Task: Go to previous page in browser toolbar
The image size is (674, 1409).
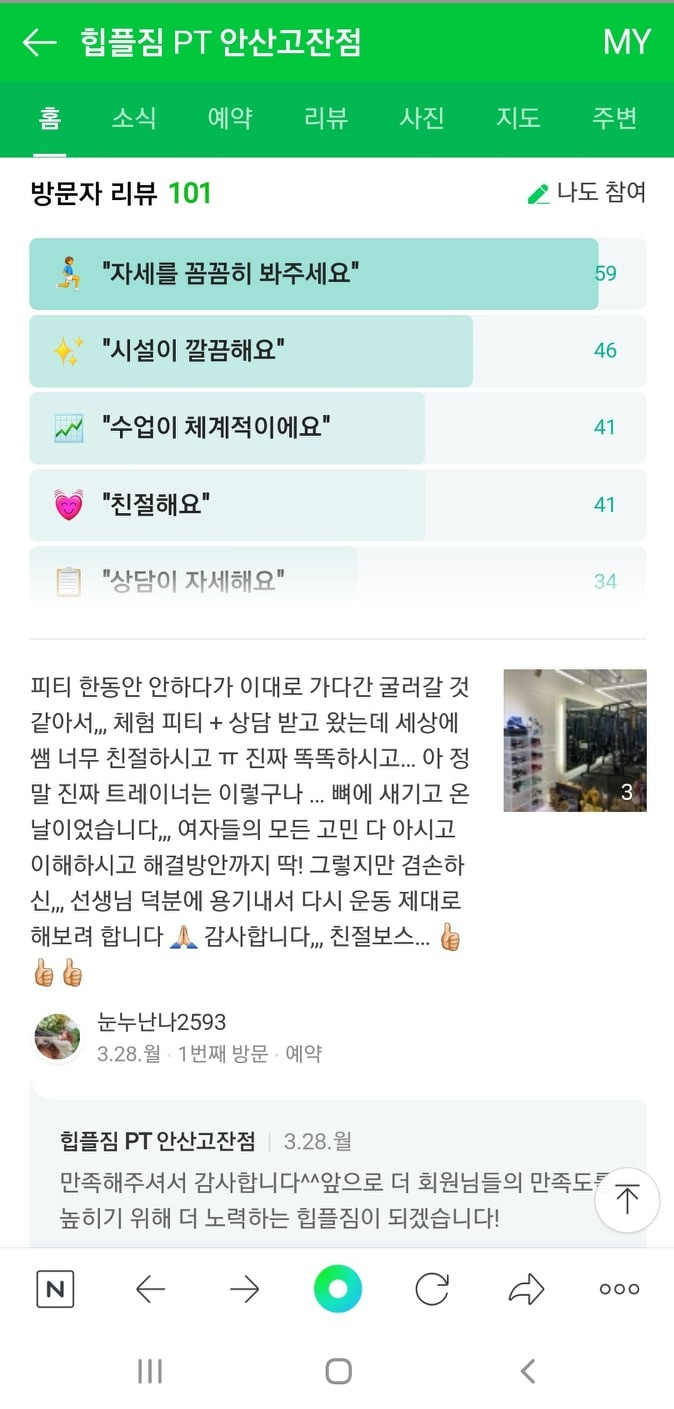Action: pyautogui.click(x=150, y=1290)
